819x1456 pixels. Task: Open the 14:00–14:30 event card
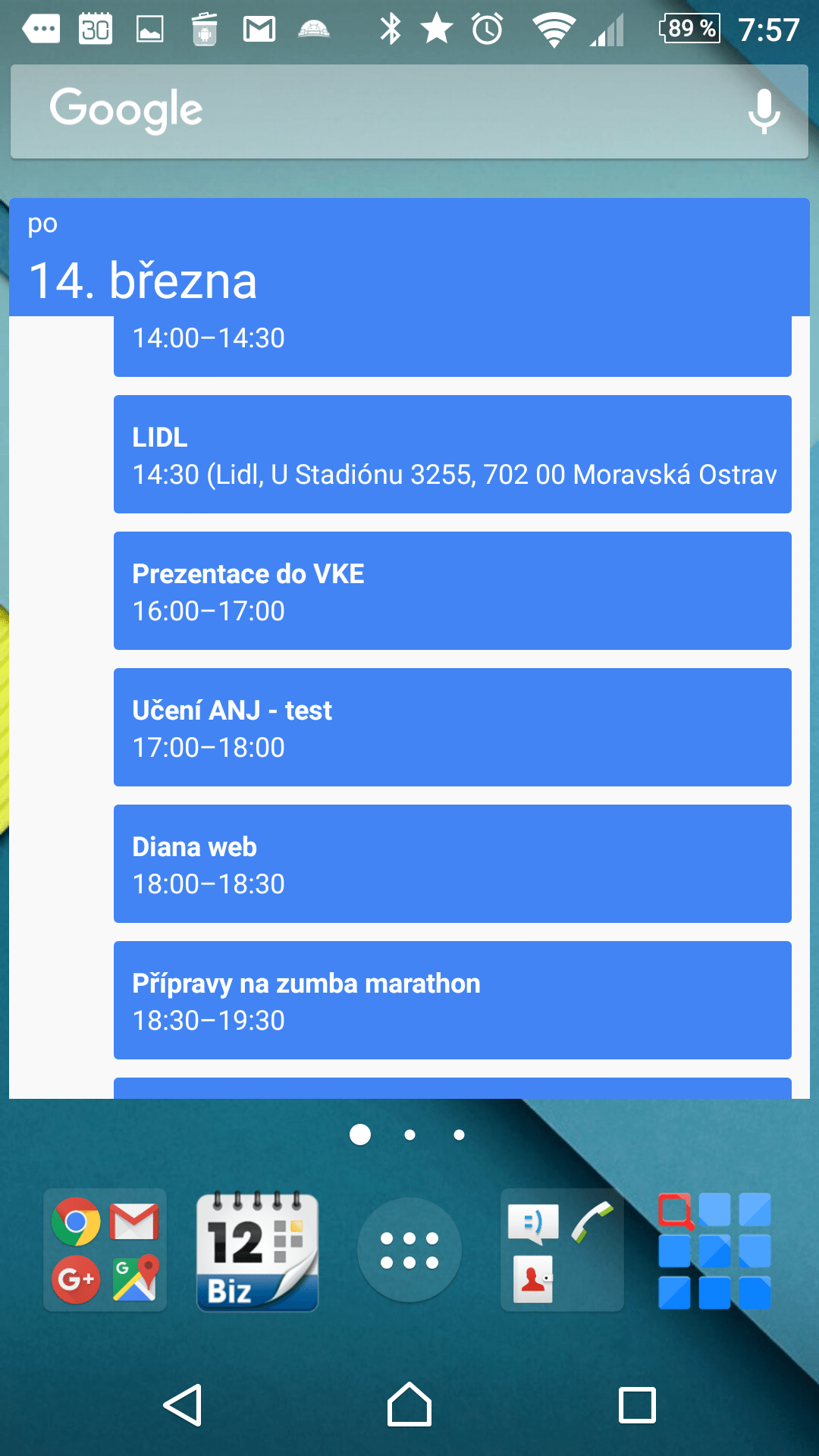coord(453,347)
